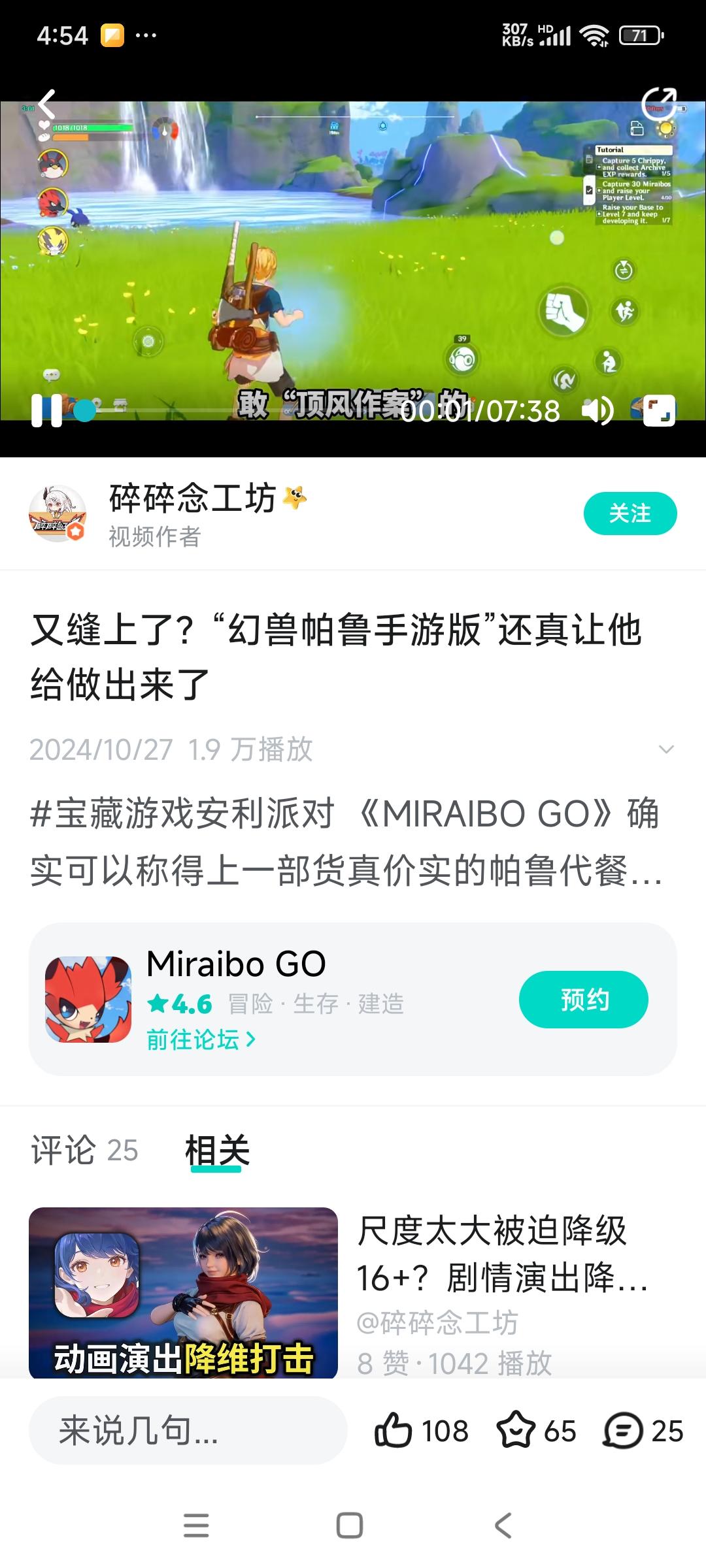Screen dimensions: 706x1568
Task: Enter fullscreen video mode
Action: (x=659, y=411)
